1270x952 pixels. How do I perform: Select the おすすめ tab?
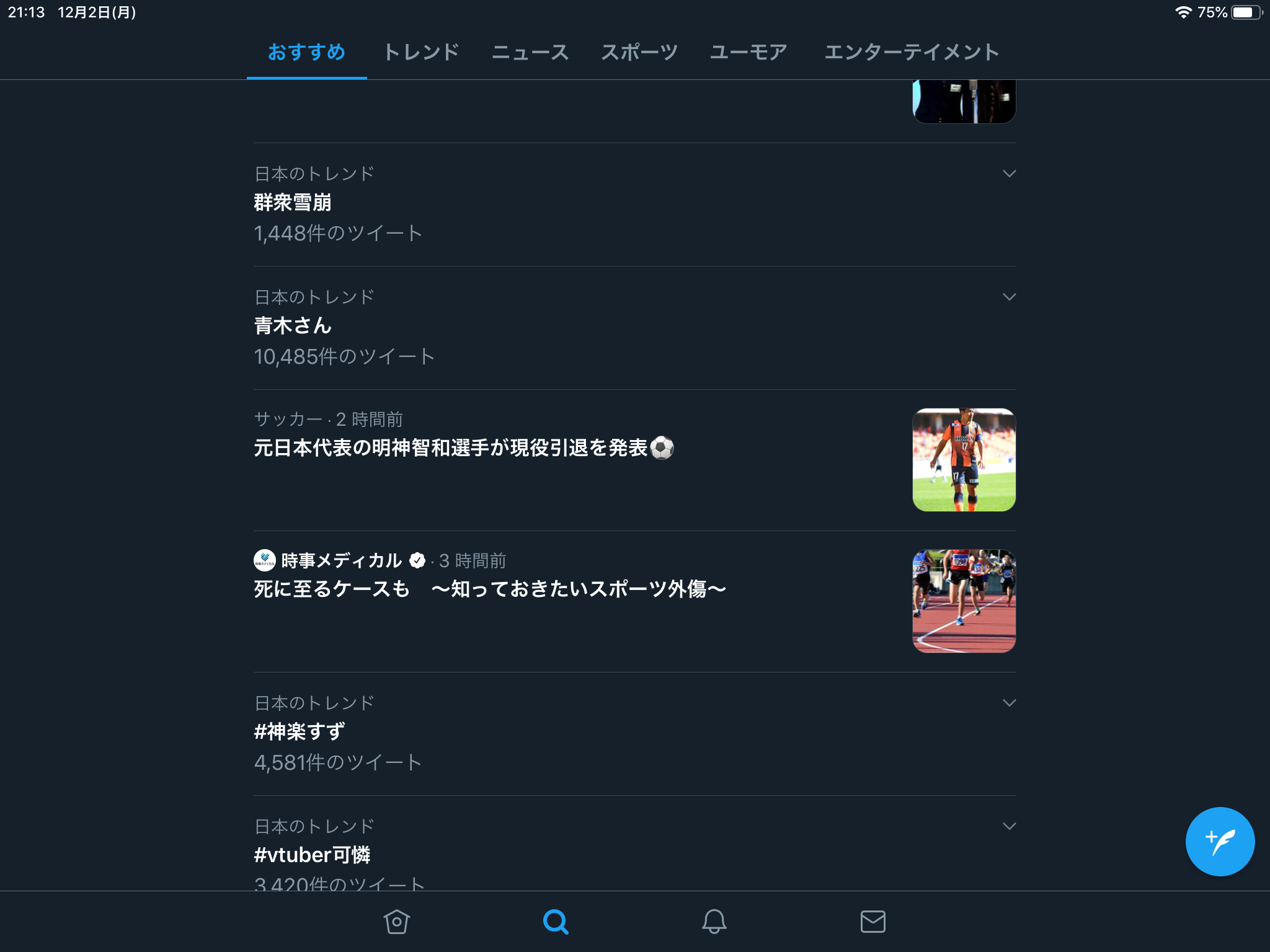(306, 52)
